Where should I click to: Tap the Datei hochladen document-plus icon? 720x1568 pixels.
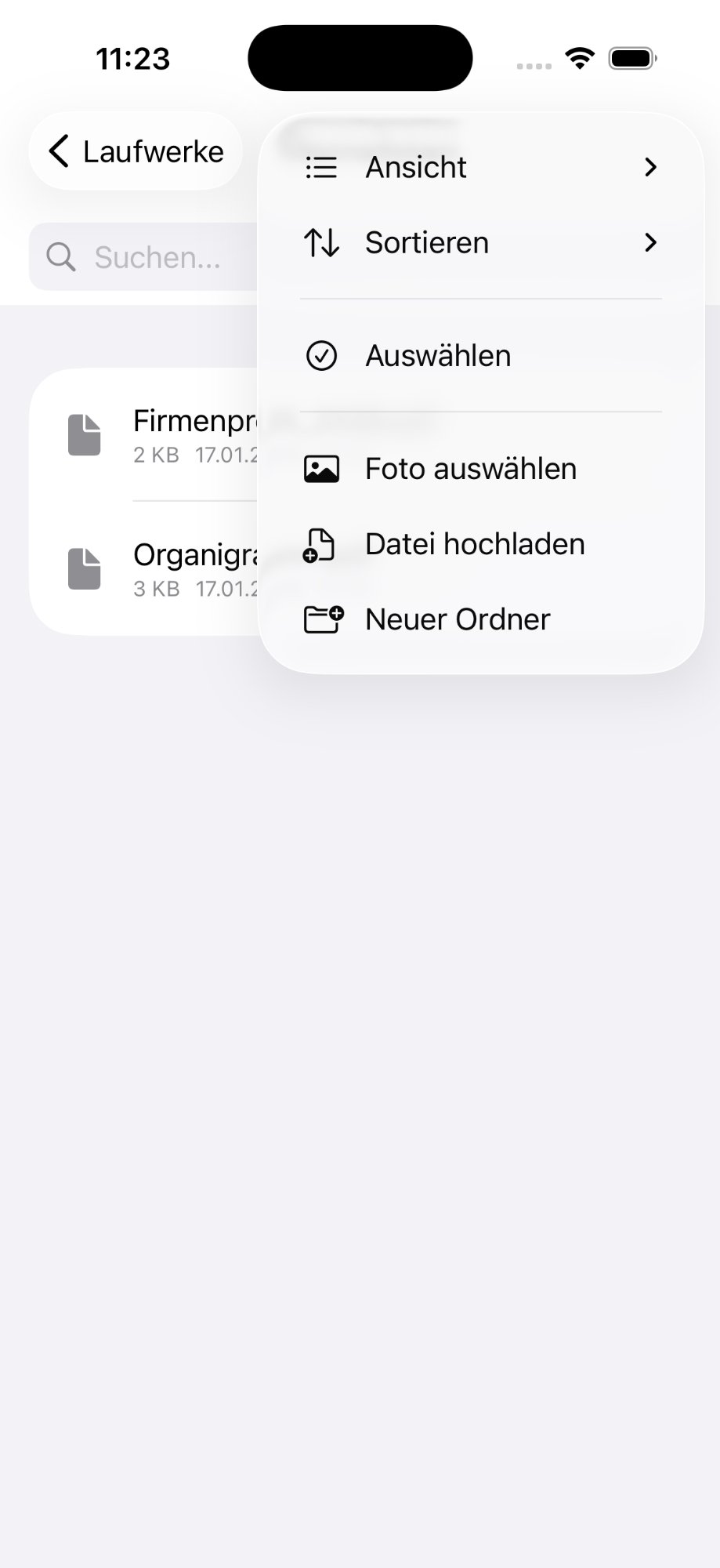click(320, 543)
